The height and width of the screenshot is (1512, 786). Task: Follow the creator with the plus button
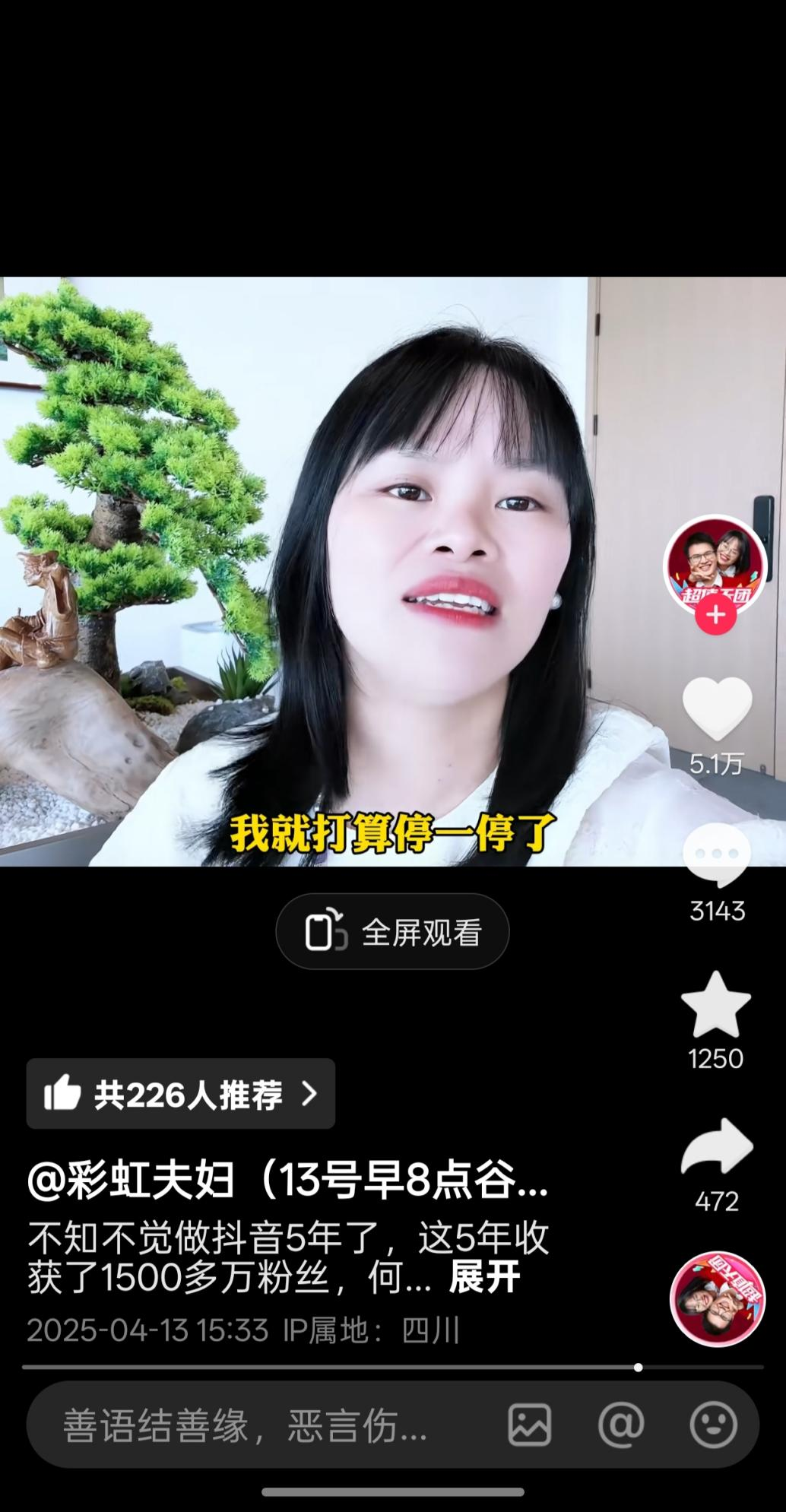point(715,615)
